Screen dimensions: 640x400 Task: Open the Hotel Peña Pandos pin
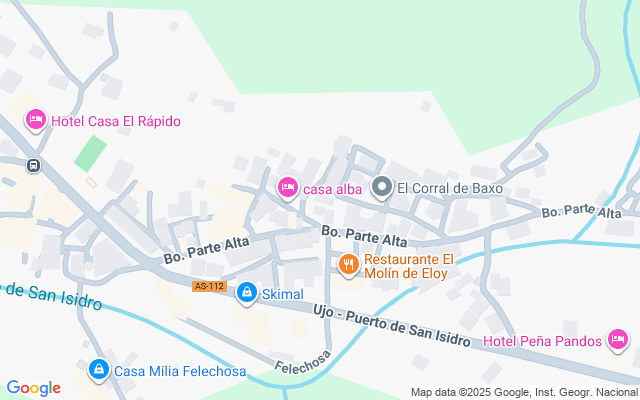[x=618, y=340]
